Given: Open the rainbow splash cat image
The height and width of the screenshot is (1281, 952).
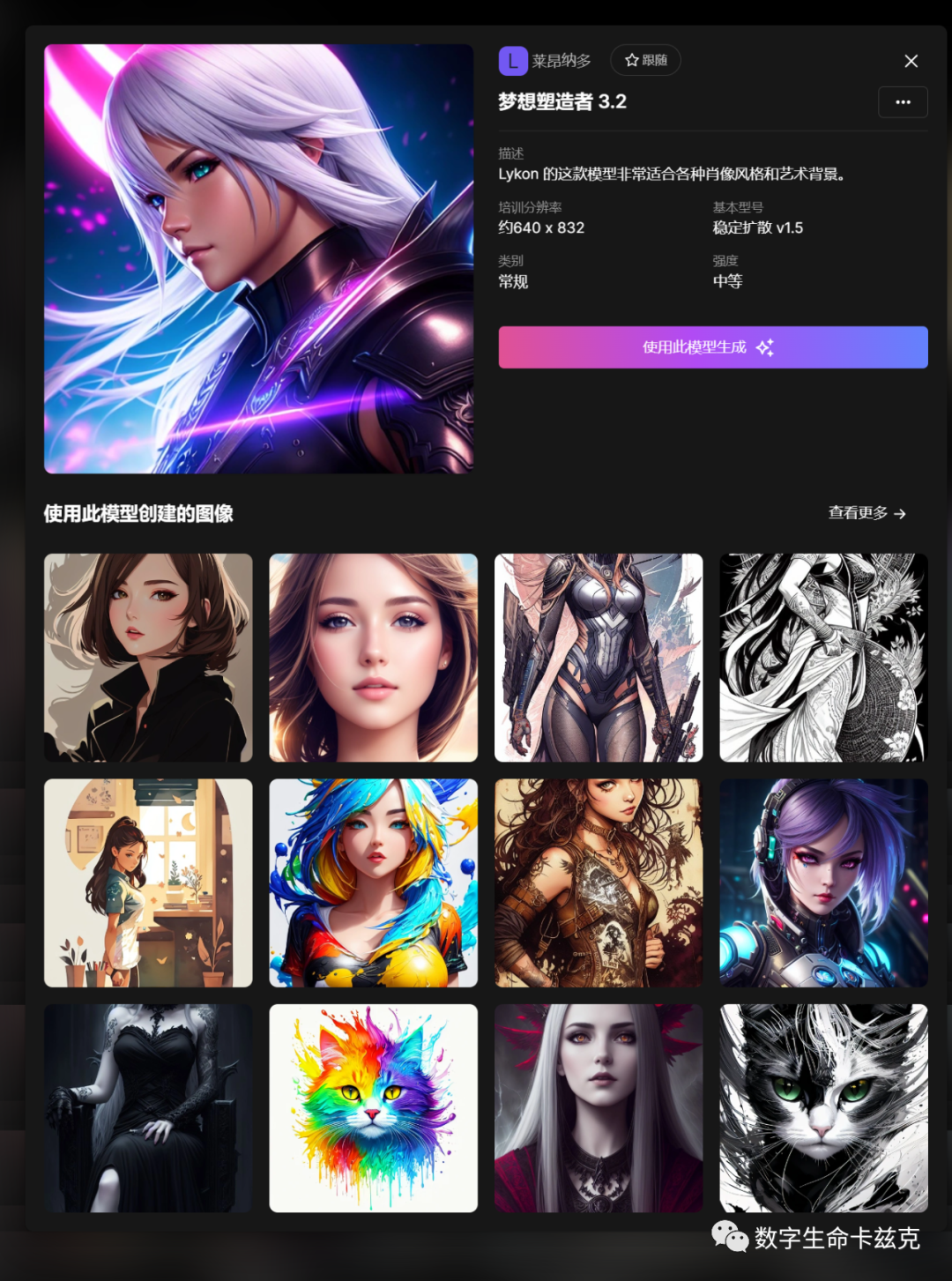Looking at the screenshot, I should pyautogui.click(x=374, y=1108).
